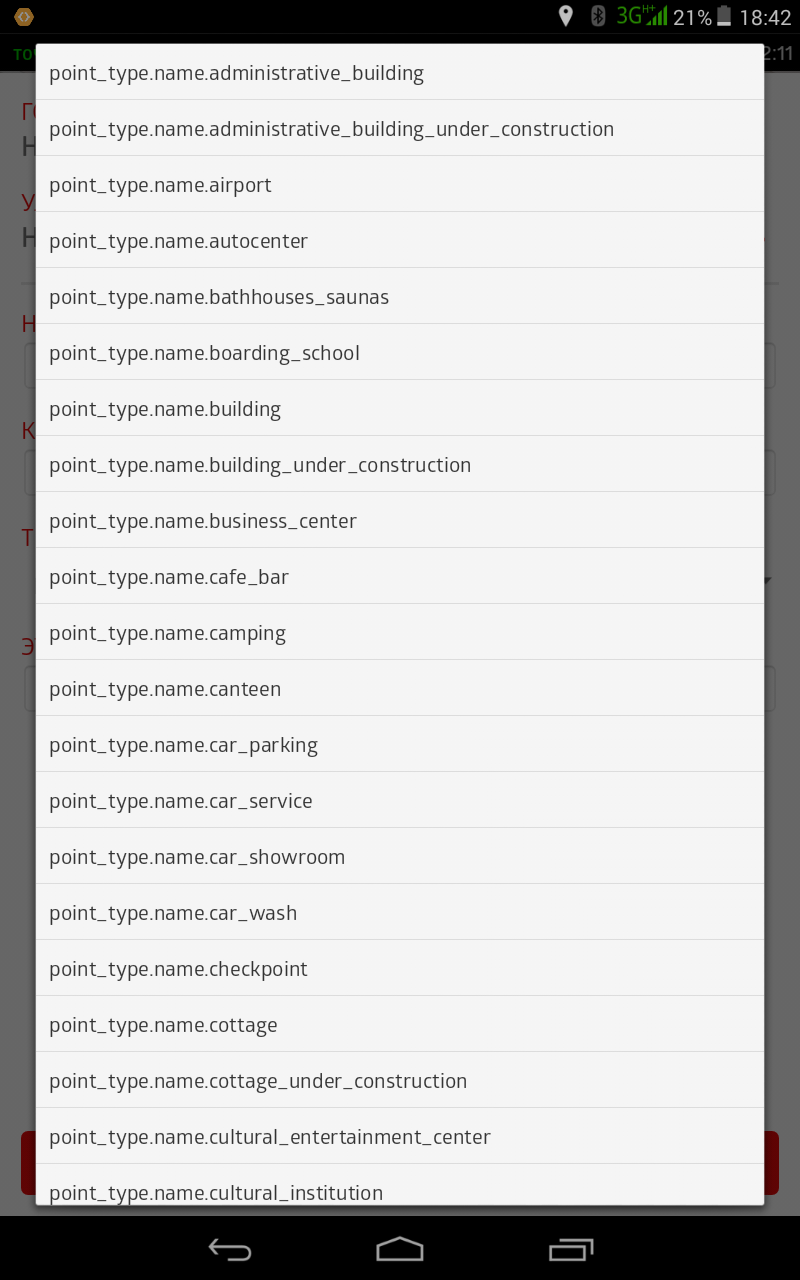Select the autocenter point type
Image resolution: width=800 pixels, height=1280 pixels.
[400, 241]
